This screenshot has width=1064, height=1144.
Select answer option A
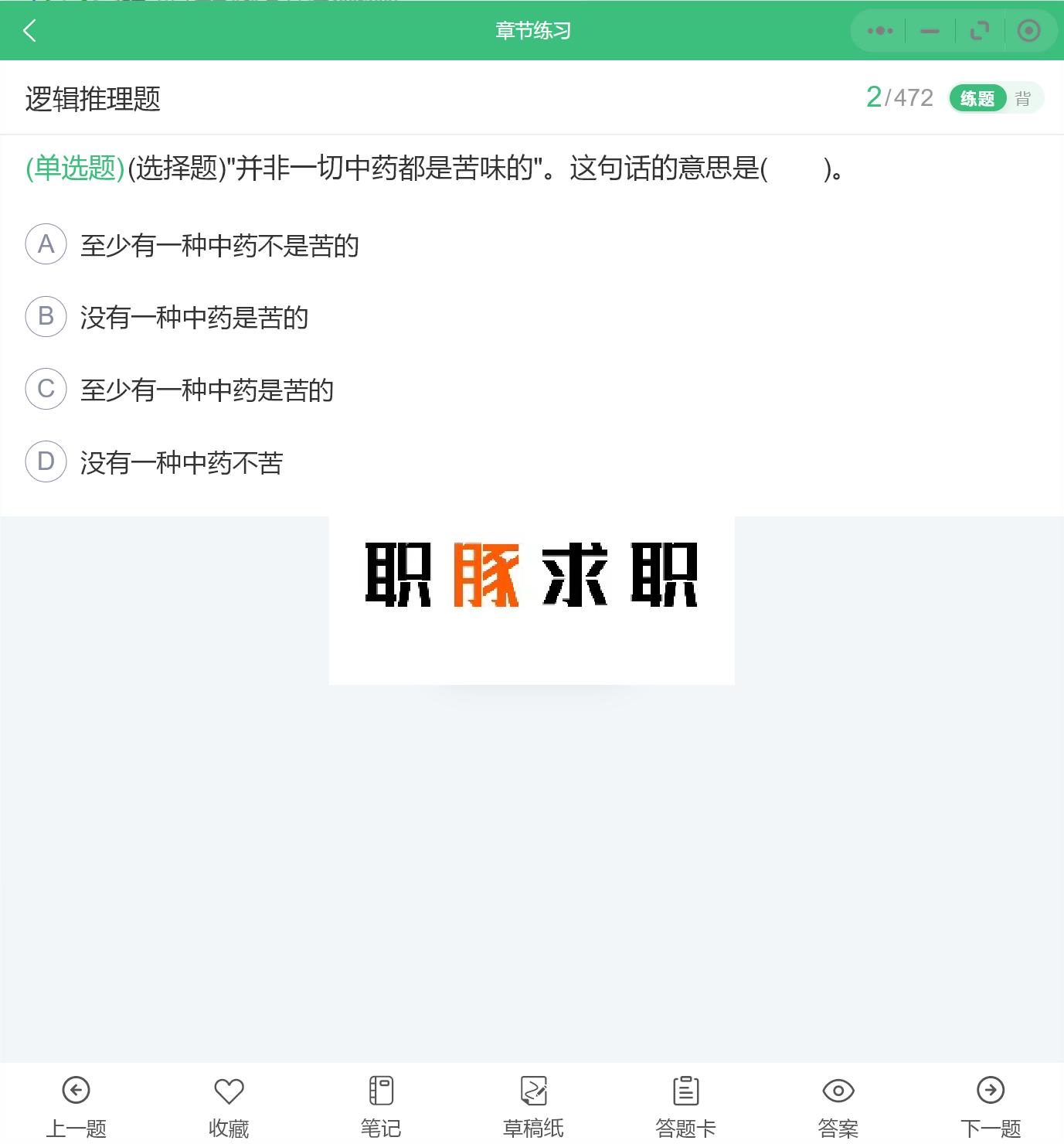[x=46, y=244]
